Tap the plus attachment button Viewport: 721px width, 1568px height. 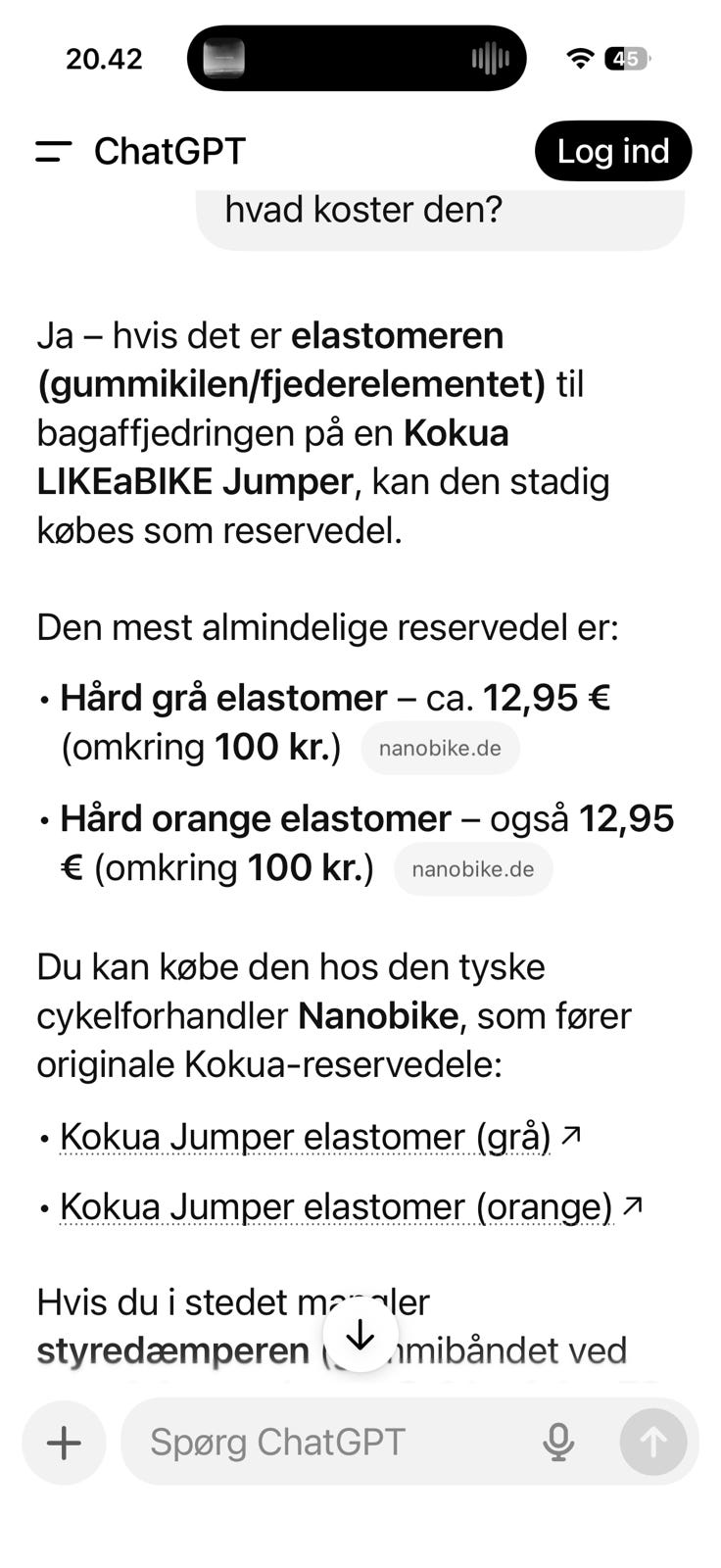(64, 1443)
